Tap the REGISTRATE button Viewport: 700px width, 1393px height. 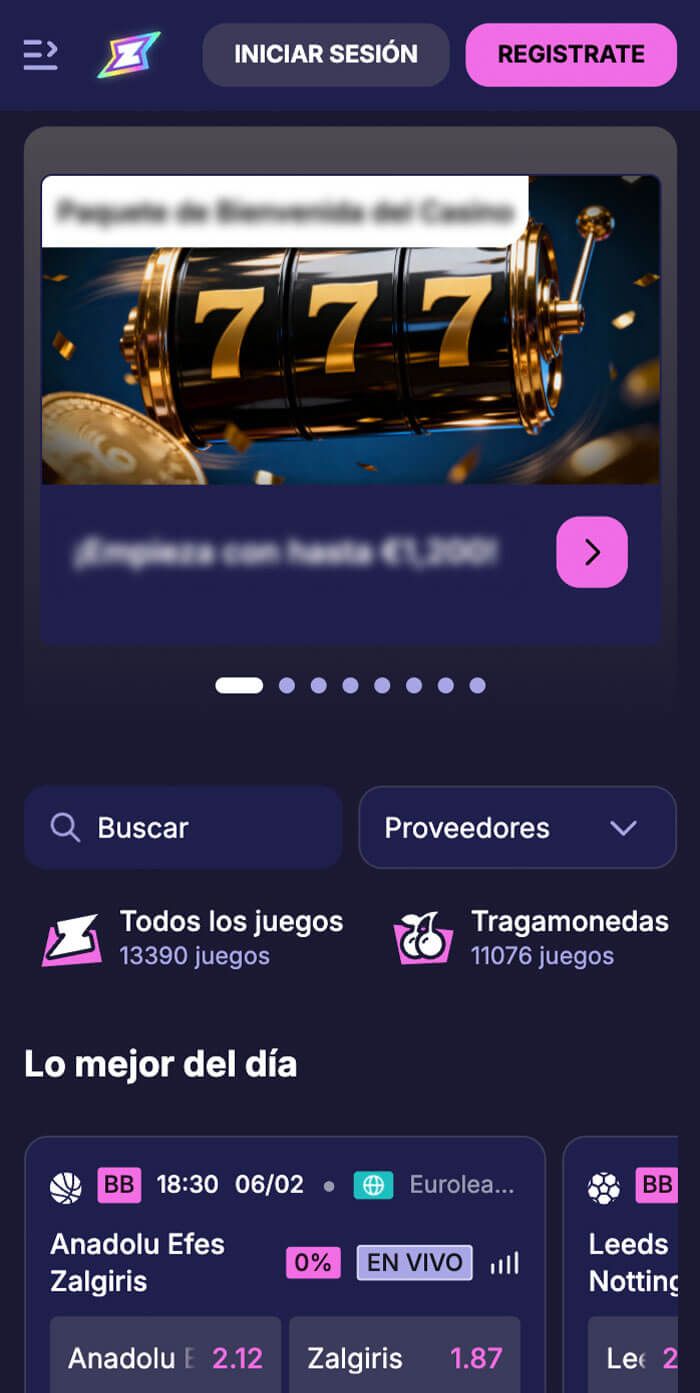click(x=571, y=54)
